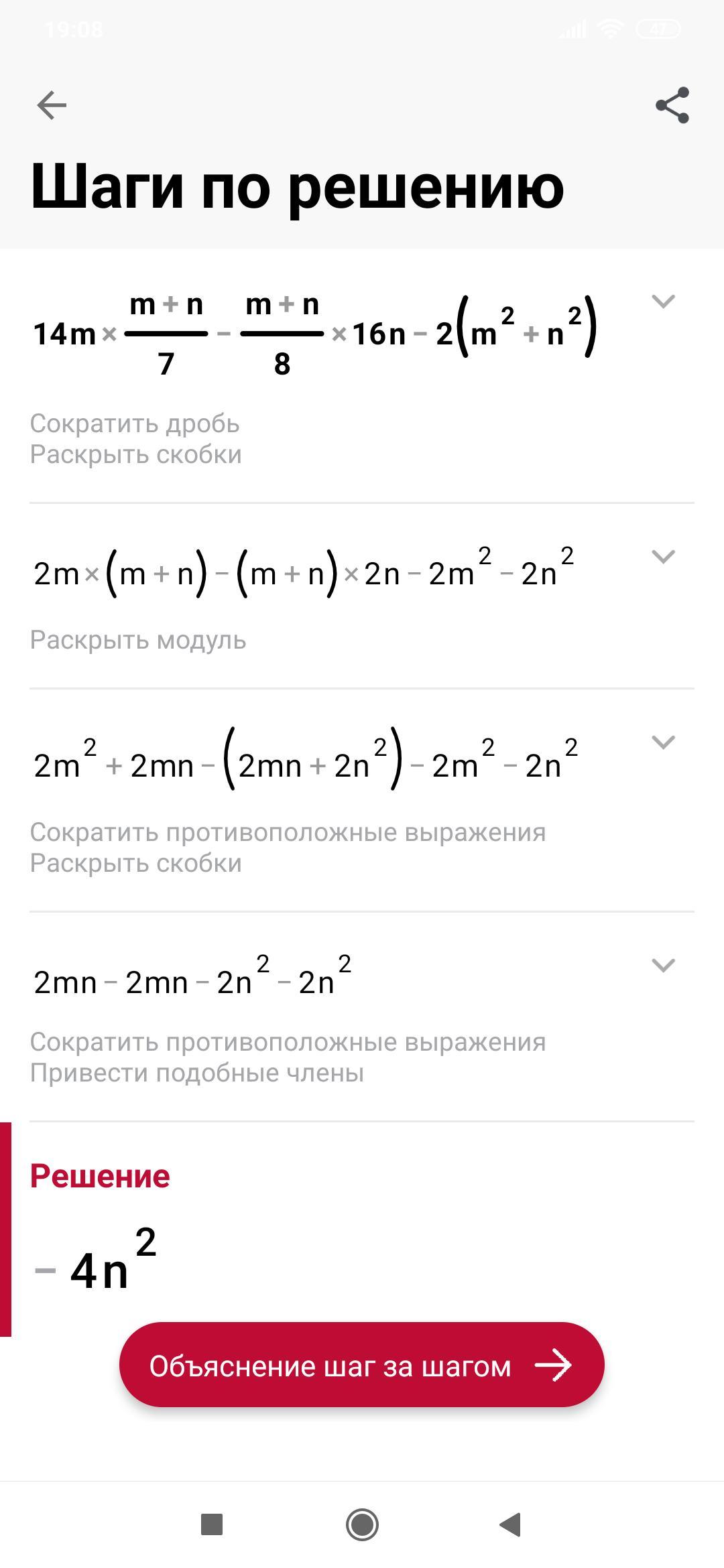The height and width of the screenshot is (1568, 724).
Task: Expand the step 'Привести подобные члены'
Action: coord(663,966)
